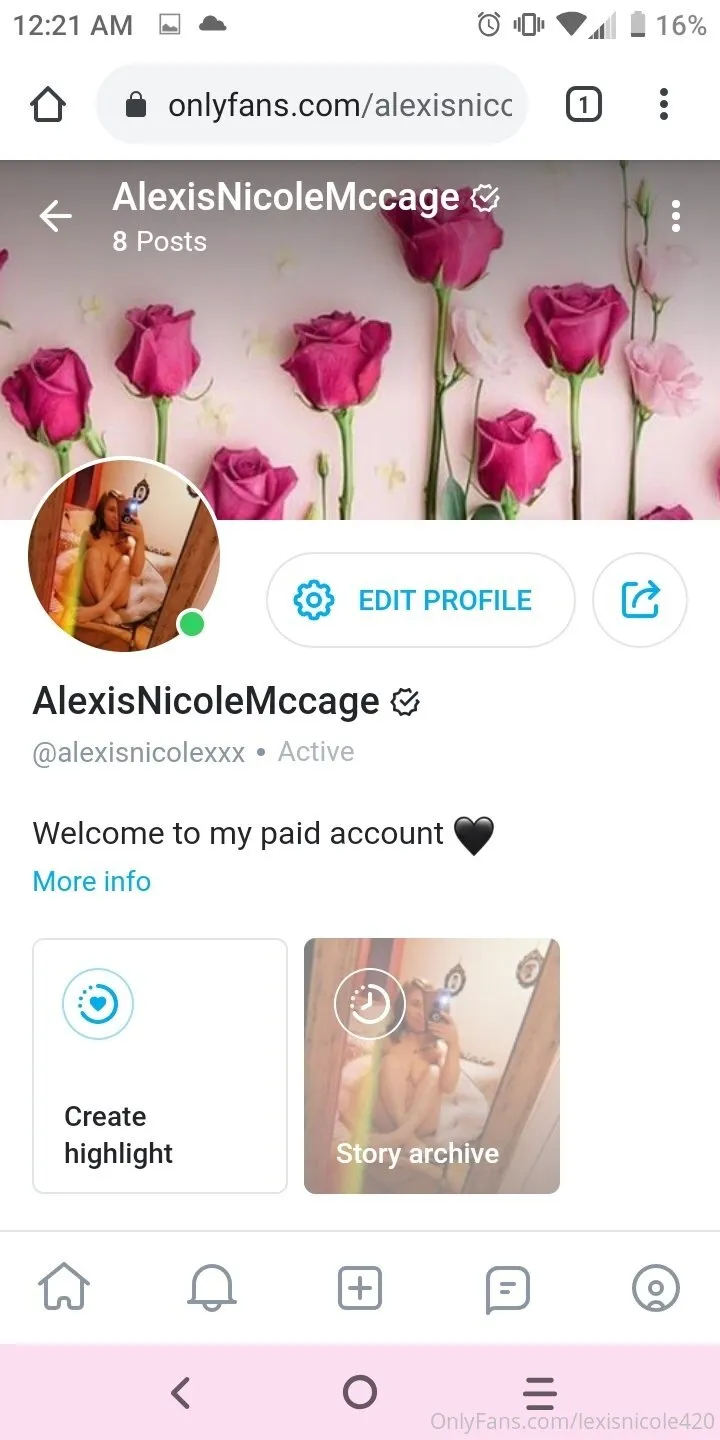The width and height of the screenshot is (720, 1440).
Task: Tap the 8 Posts header label
Action: [159, 241]
